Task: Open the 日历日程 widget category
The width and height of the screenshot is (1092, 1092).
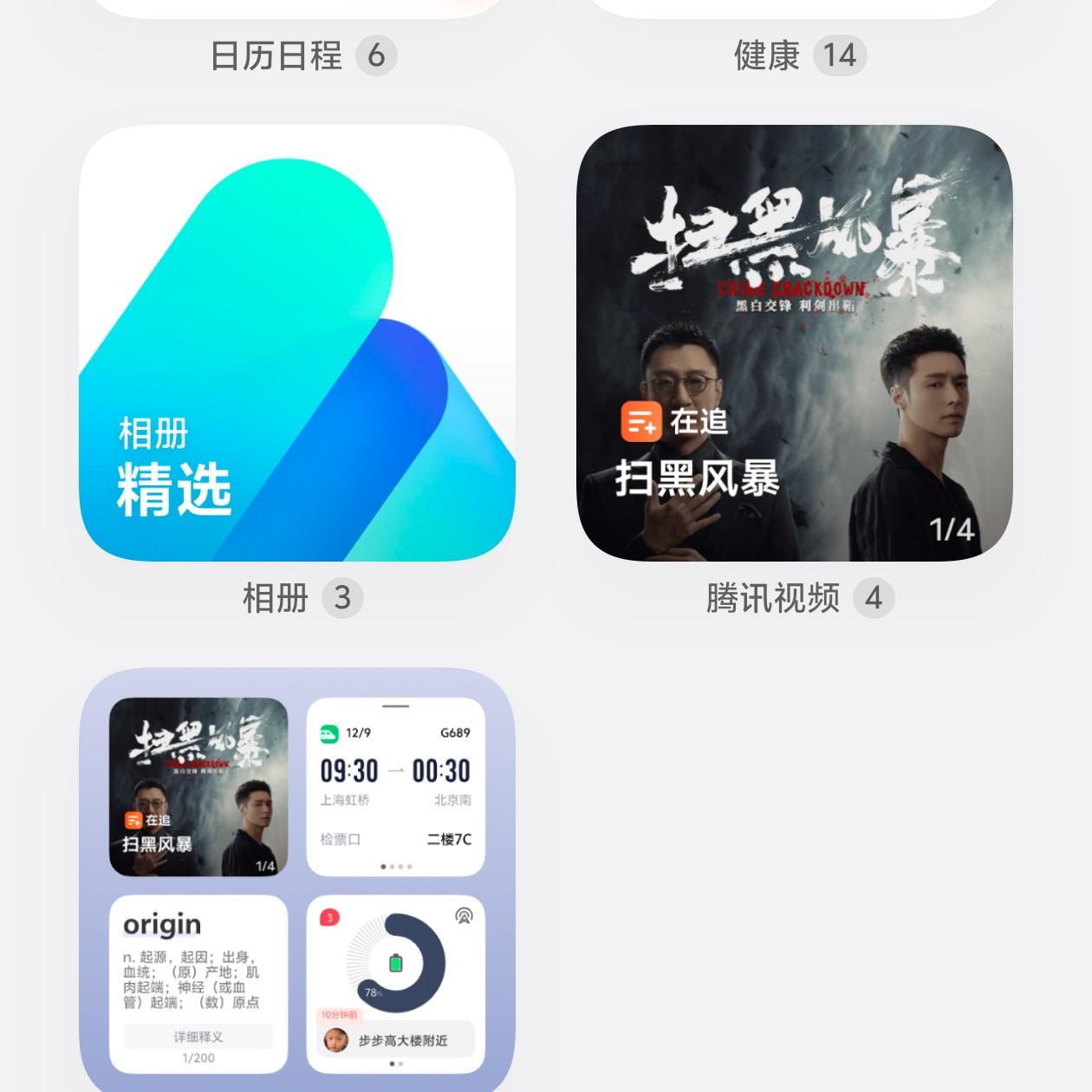Action: pos(303,55)
